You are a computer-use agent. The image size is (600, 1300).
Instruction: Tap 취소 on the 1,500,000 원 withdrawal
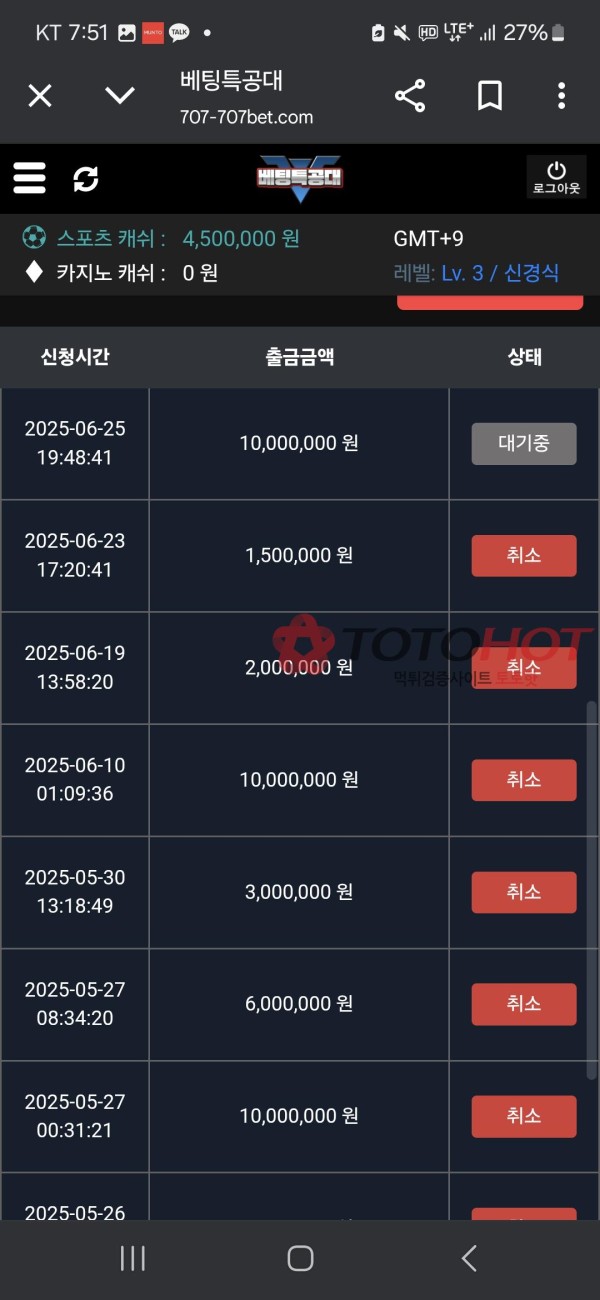coord(524,556)
